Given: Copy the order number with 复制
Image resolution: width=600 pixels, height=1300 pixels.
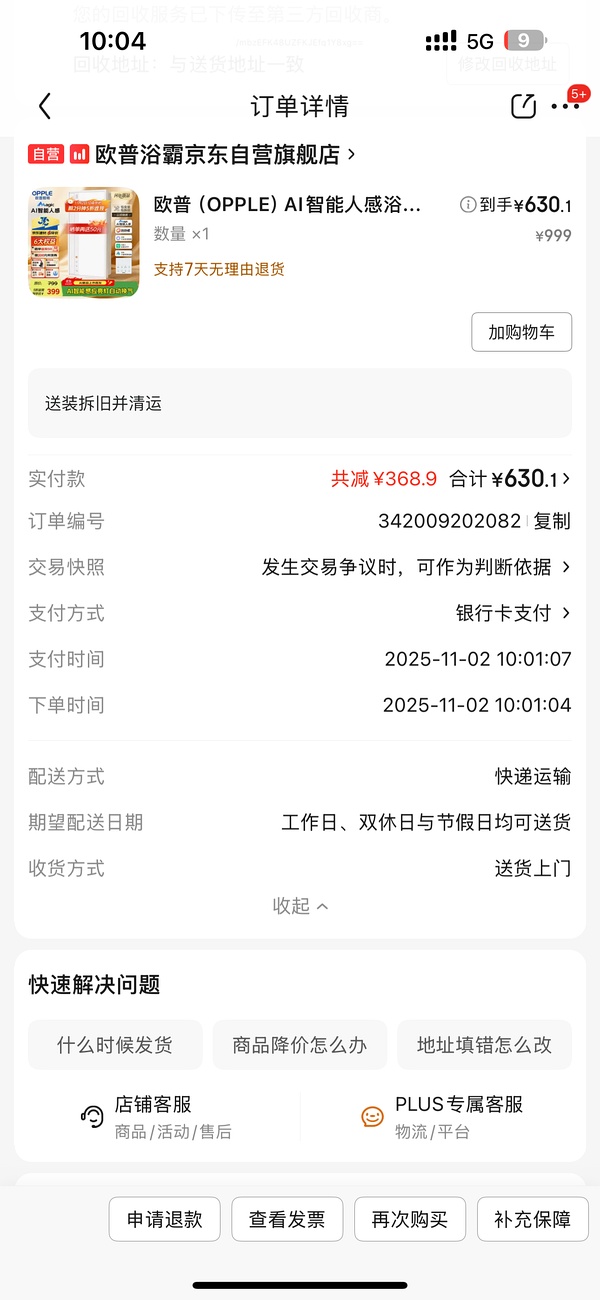Looking at the screenshot, I should (552, 521).
